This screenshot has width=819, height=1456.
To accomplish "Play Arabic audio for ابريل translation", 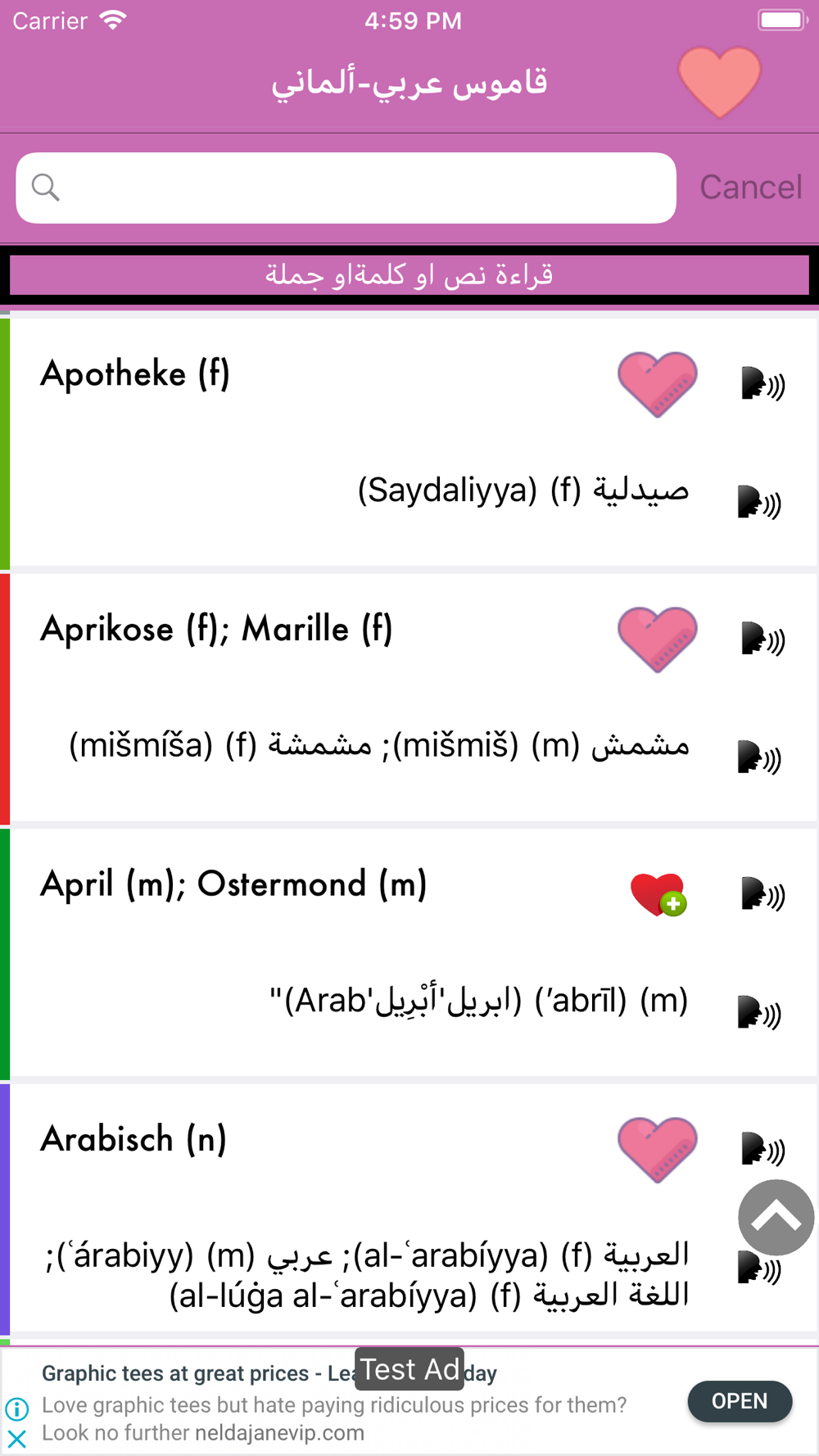I will click(x=759, y=1013).
